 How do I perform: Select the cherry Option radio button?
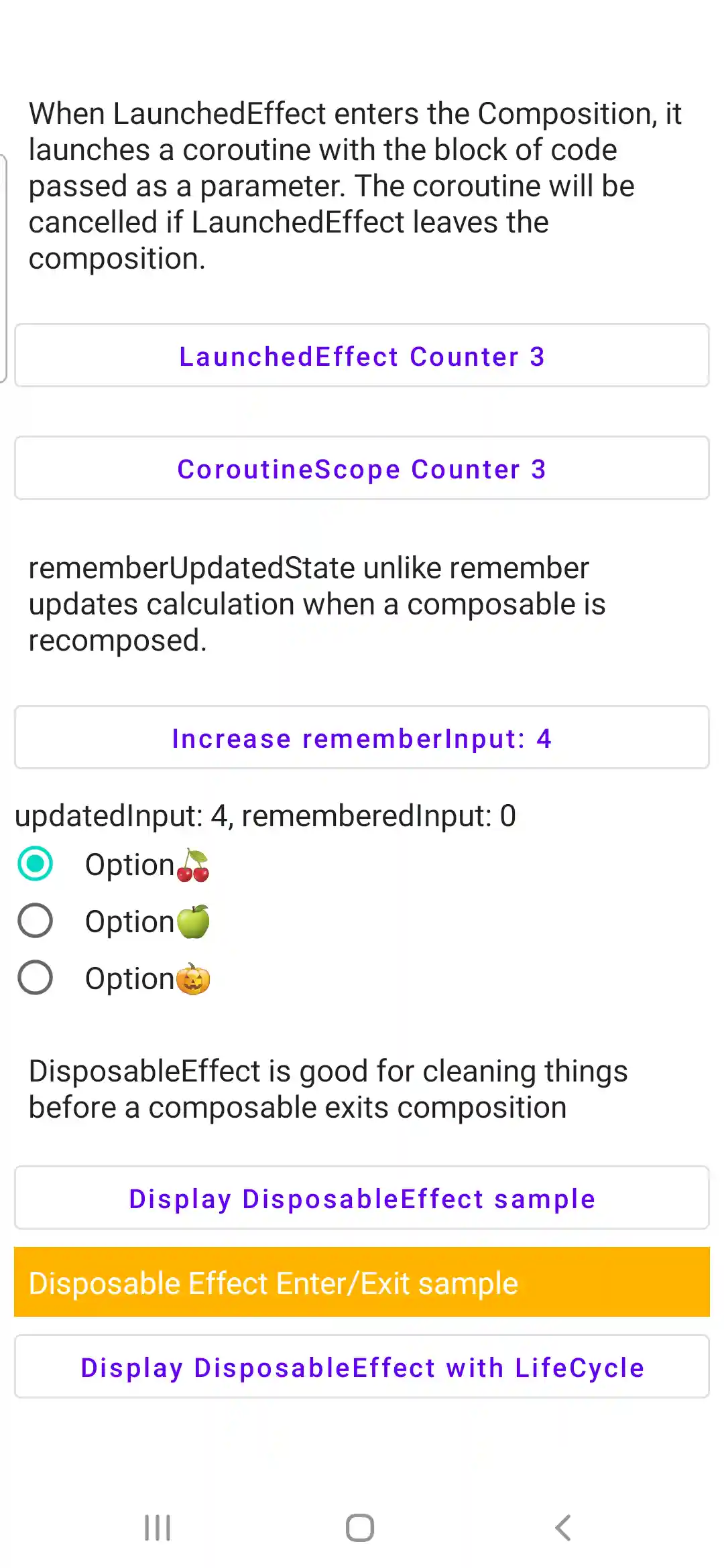pyautogui.click(x=36, y=864)
